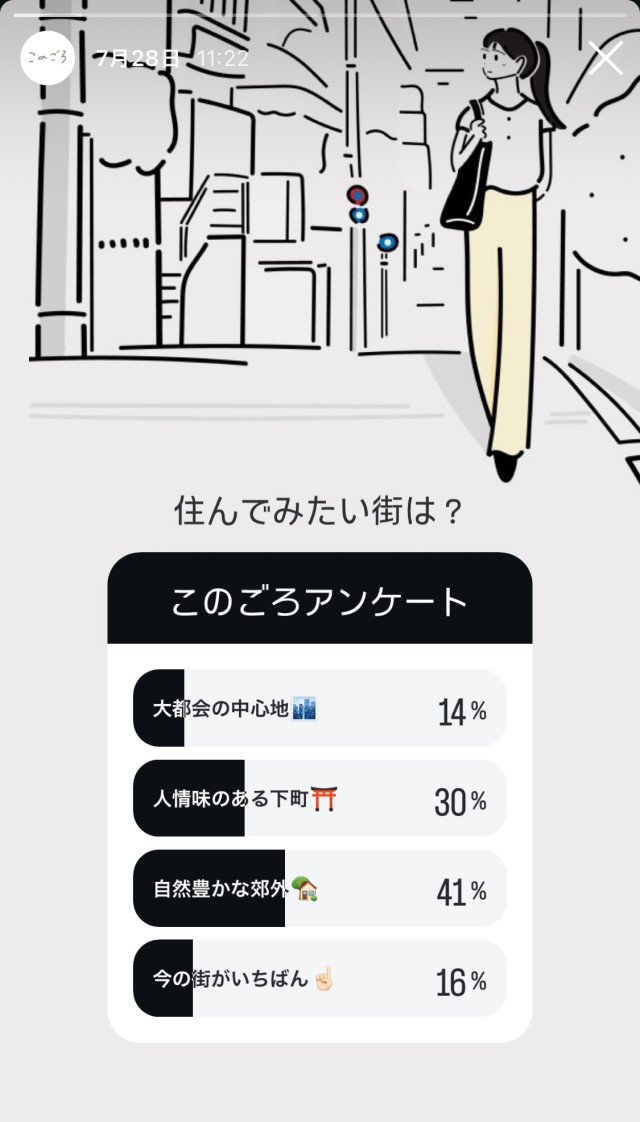This screenshot has width=640, height=1122.
Task: Open the このごろ profile avatar
Action: [x=48, y=58]
